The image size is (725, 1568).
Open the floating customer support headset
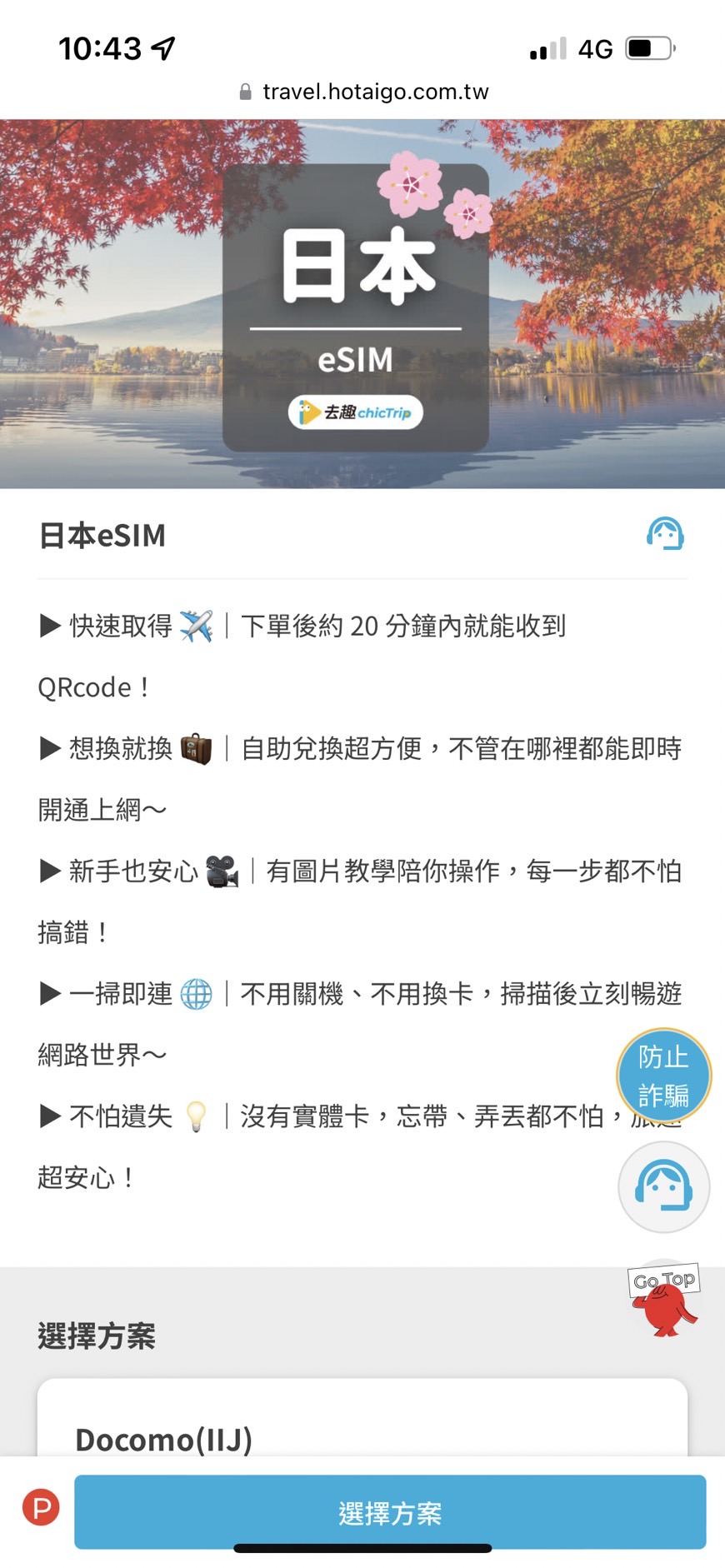[x=663, y=1186]
